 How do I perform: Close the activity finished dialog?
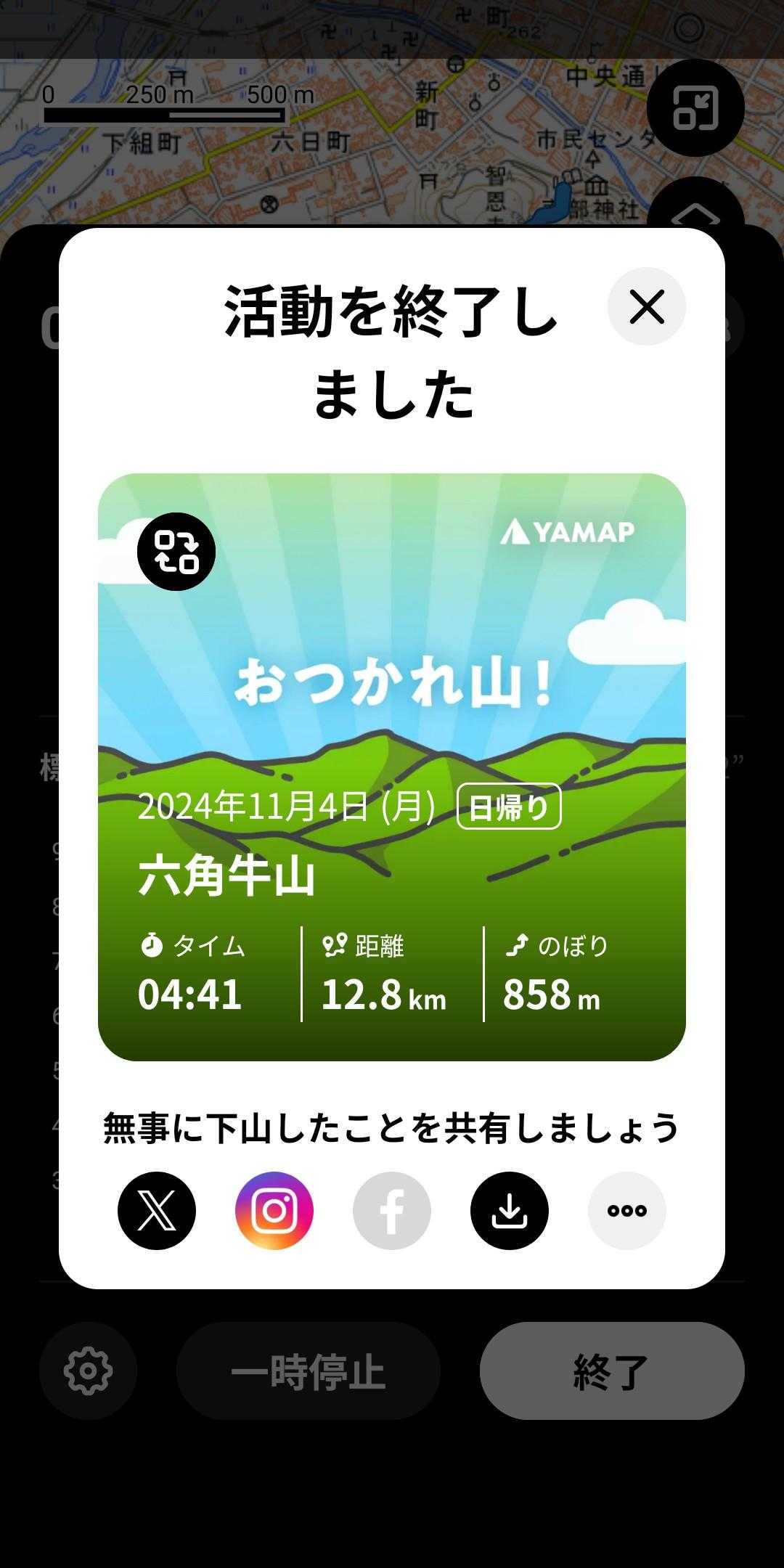tap(646, 306)
